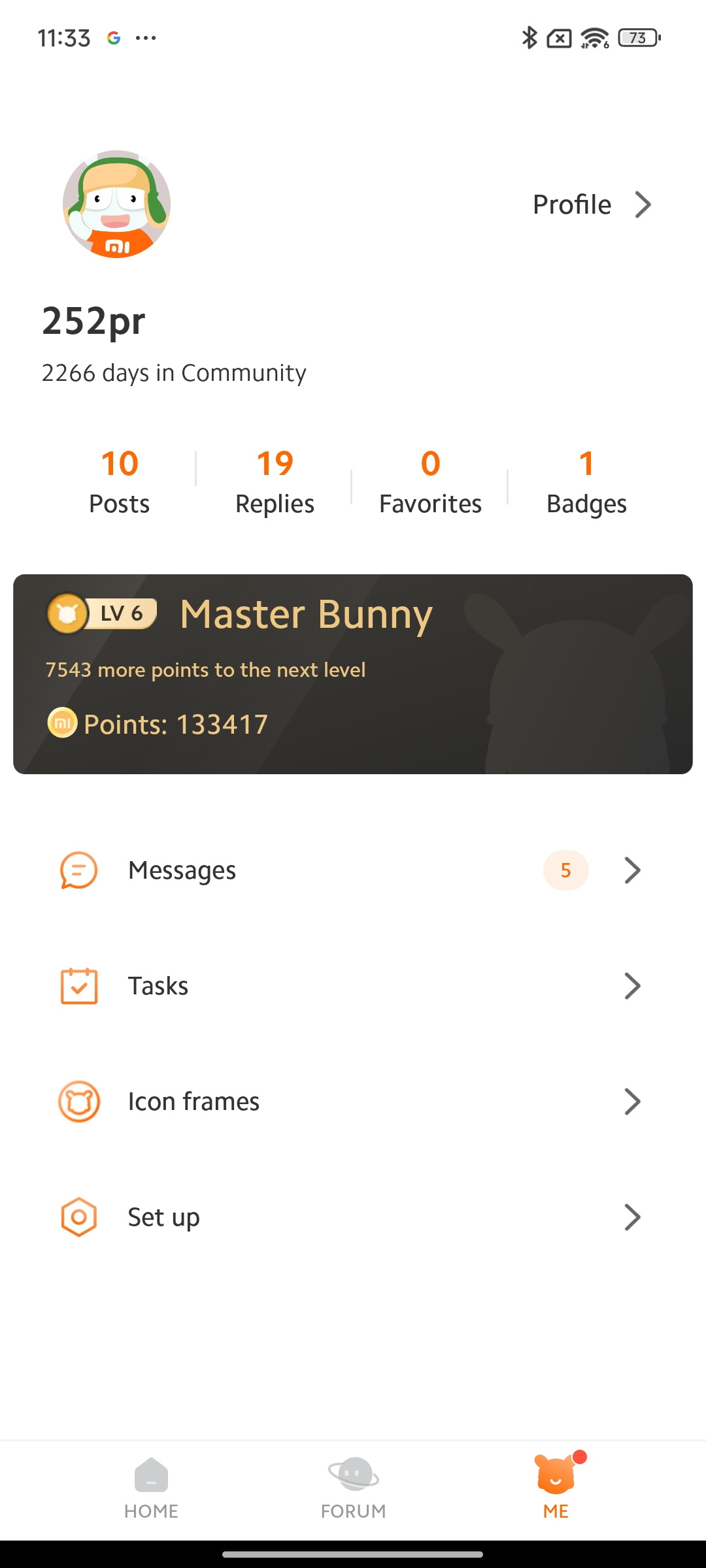Screen dimensions: 706x1568
Task: Open the Tasks row
Action: pos(353,986)
